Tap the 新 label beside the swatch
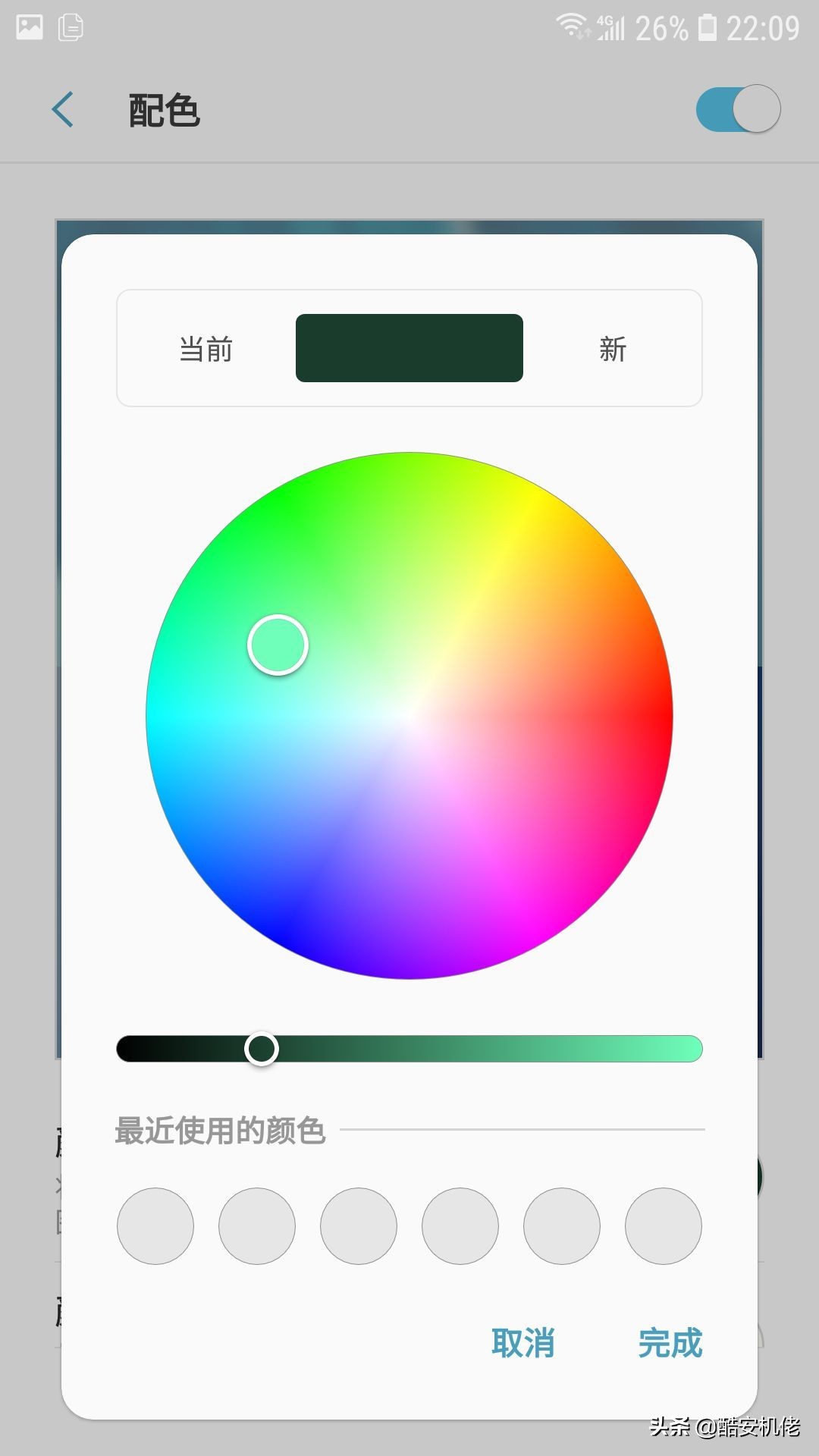The height and width of the screenshot is (1456, 819). click(613, 348)
